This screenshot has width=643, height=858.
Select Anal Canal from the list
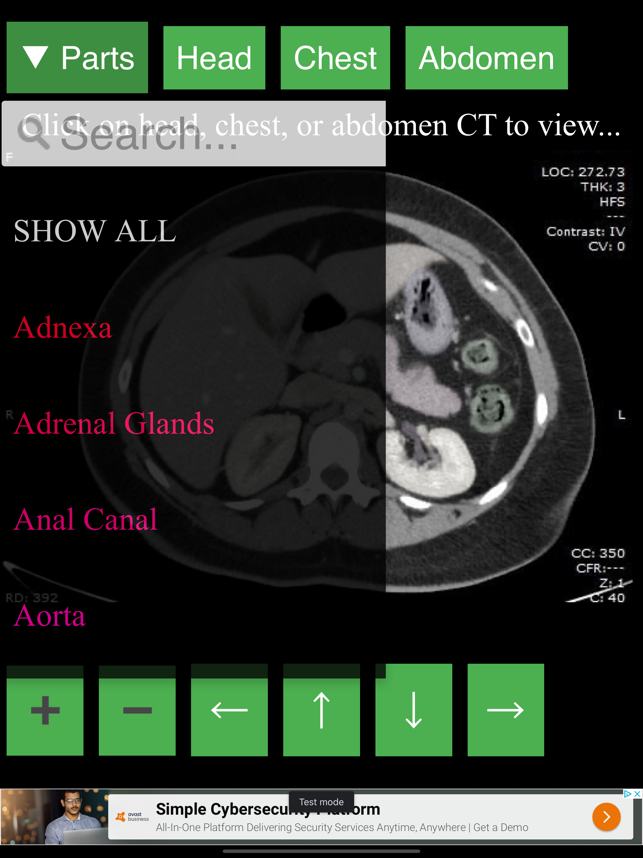coord(86,520)
